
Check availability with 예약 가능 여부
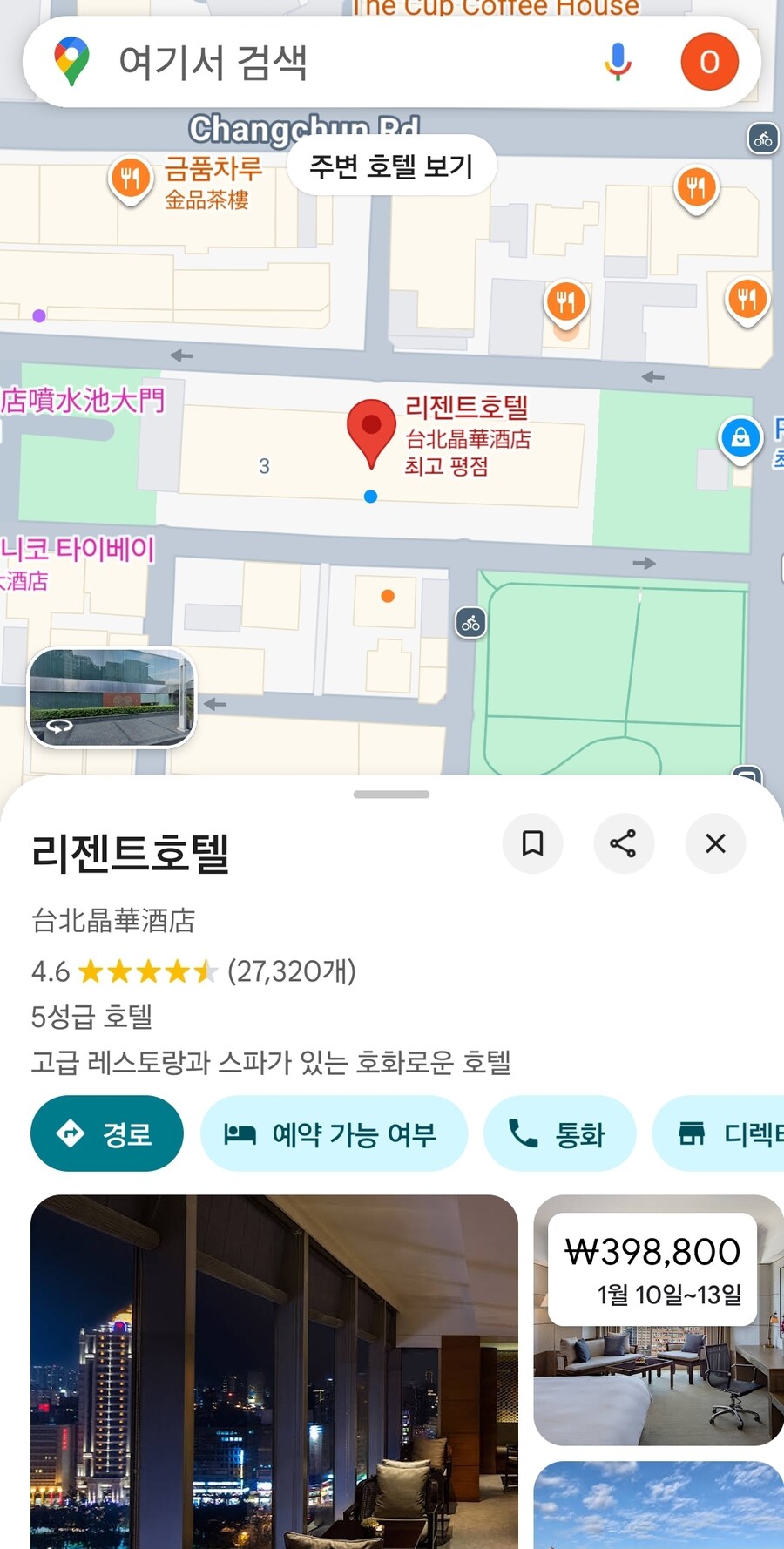(x=334, y=1133)
